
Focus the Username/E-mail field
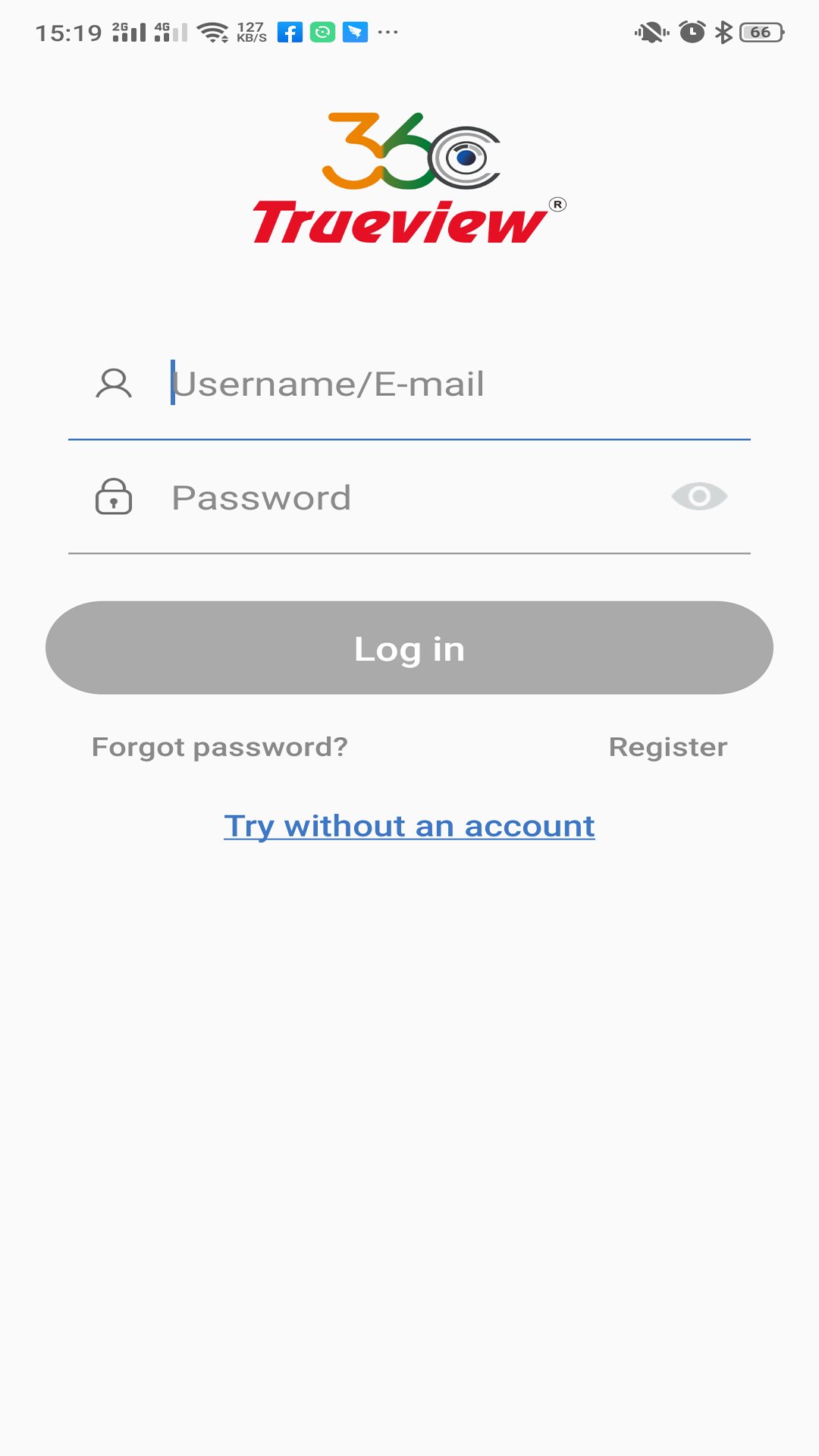[x=440, y=384]
